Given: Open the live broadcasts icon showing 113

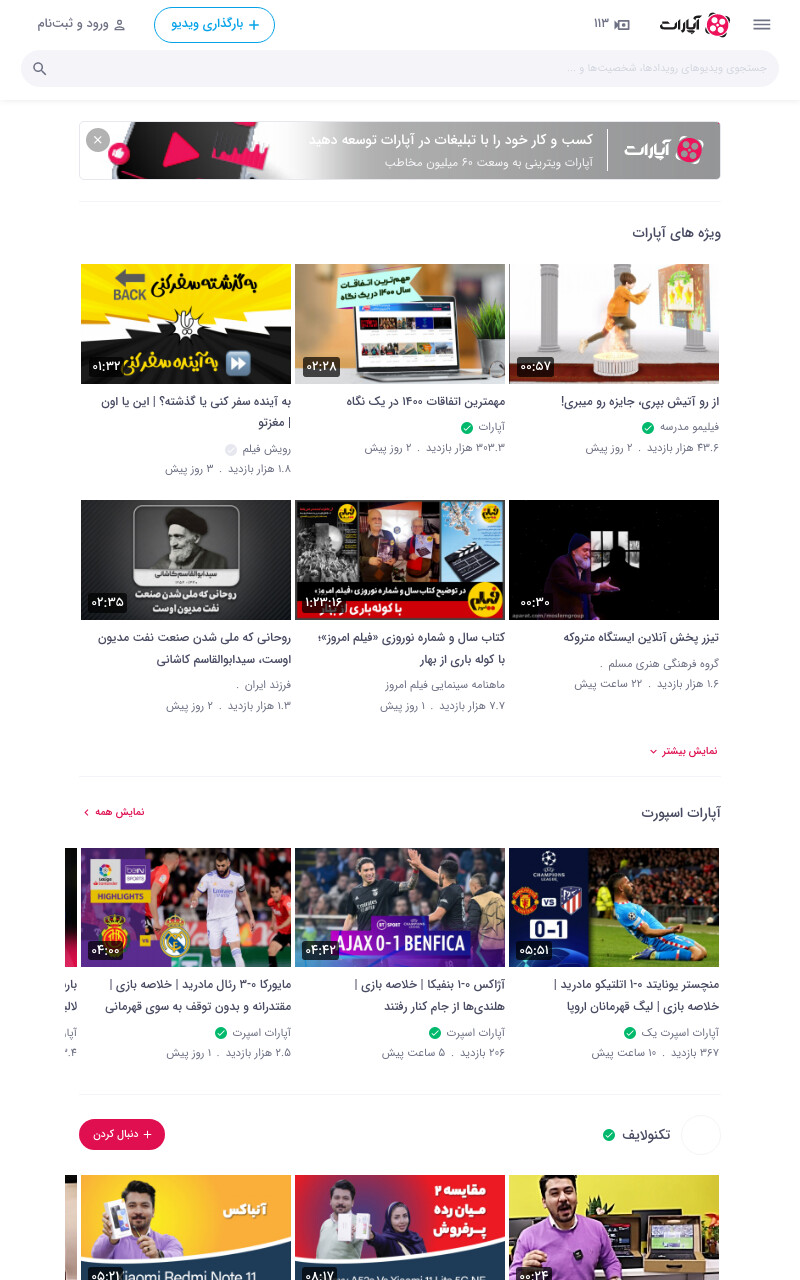Looking at the screenshot, I should pyautogui.click(x=612, y=24).
